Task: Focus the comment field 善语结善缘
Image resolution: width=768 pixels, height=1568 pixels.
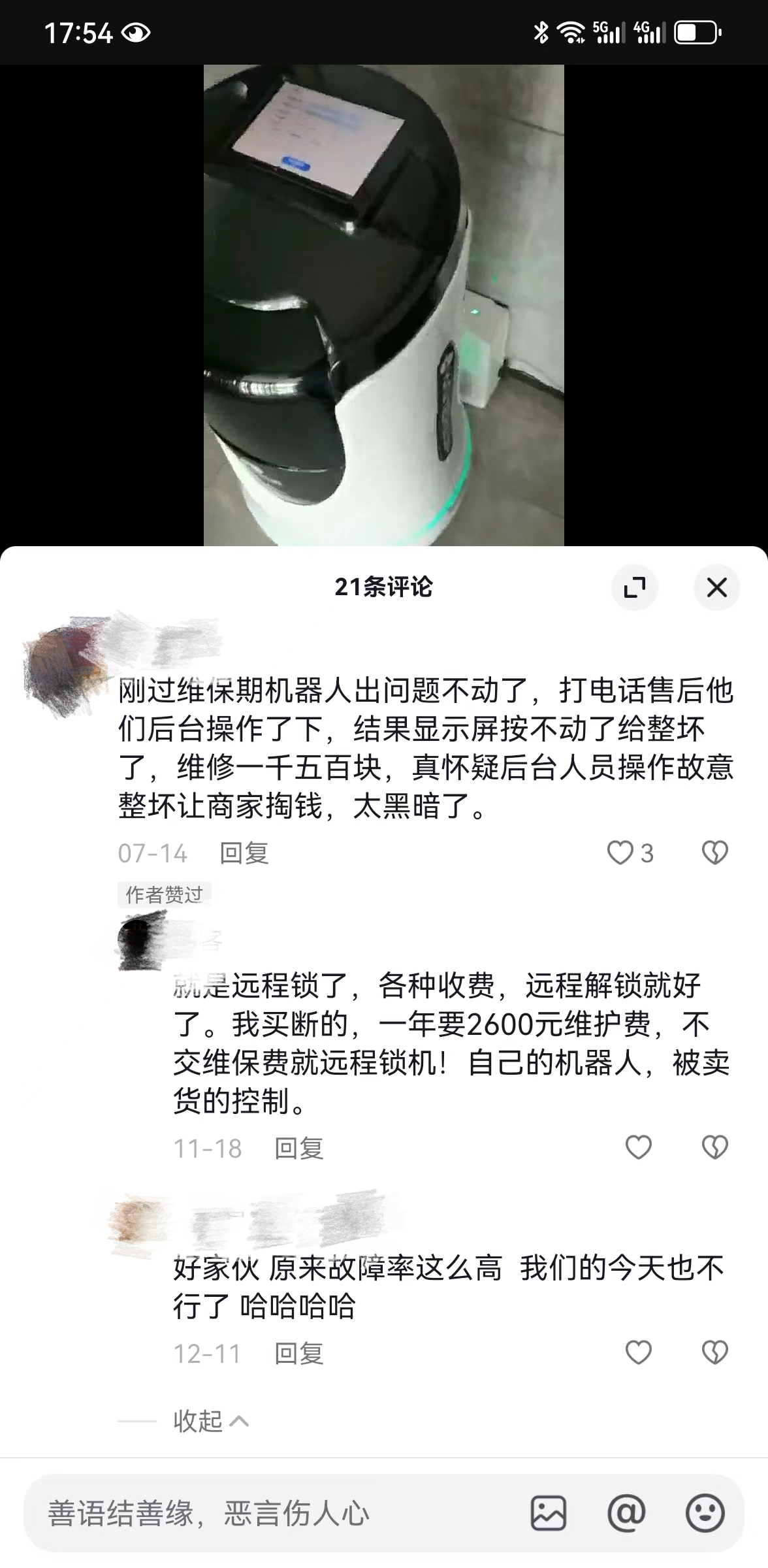Action: pos(261,1513)
